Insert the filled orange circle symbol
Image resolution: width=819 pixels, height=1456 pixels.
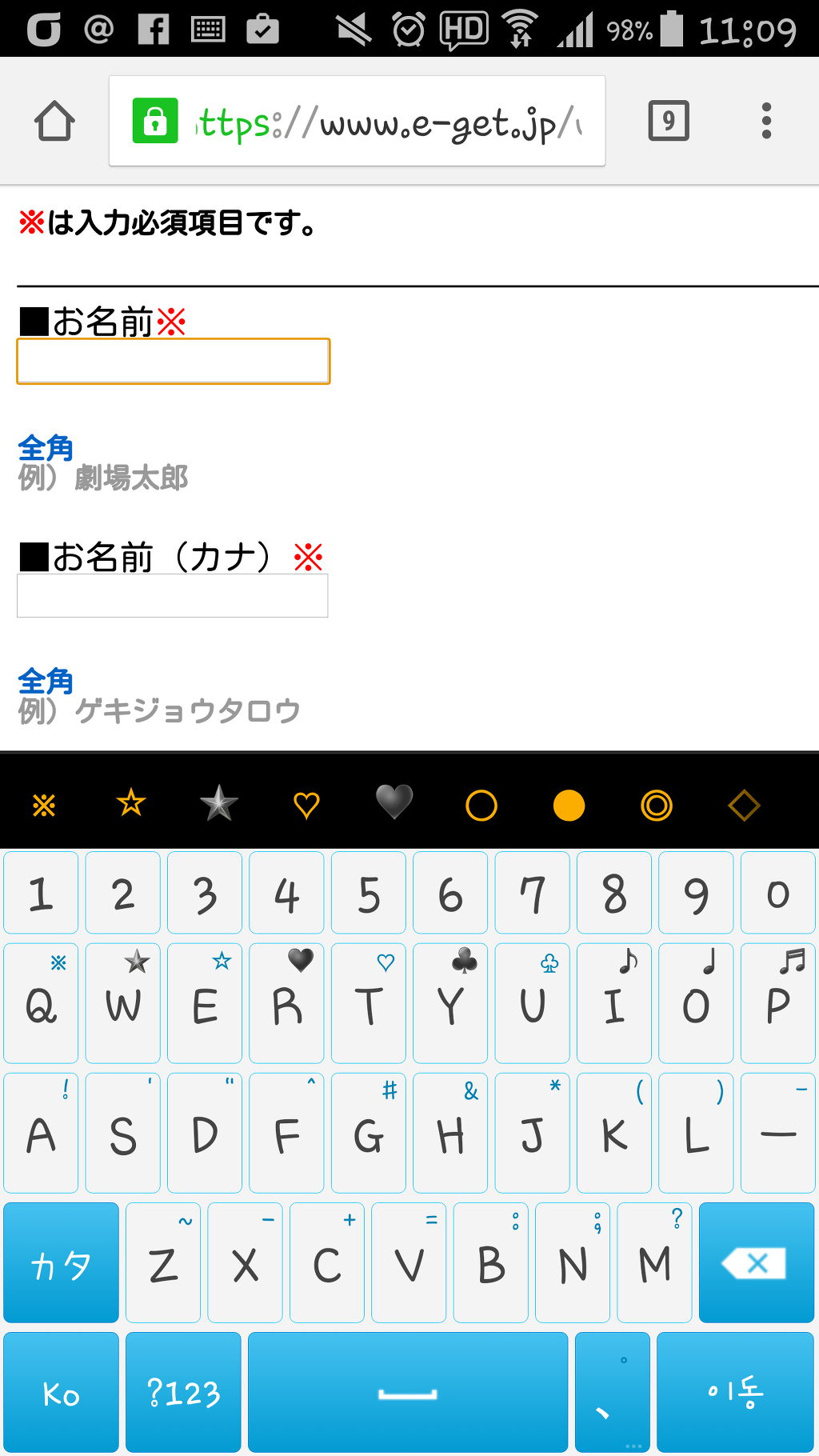[x=569, y=805]
